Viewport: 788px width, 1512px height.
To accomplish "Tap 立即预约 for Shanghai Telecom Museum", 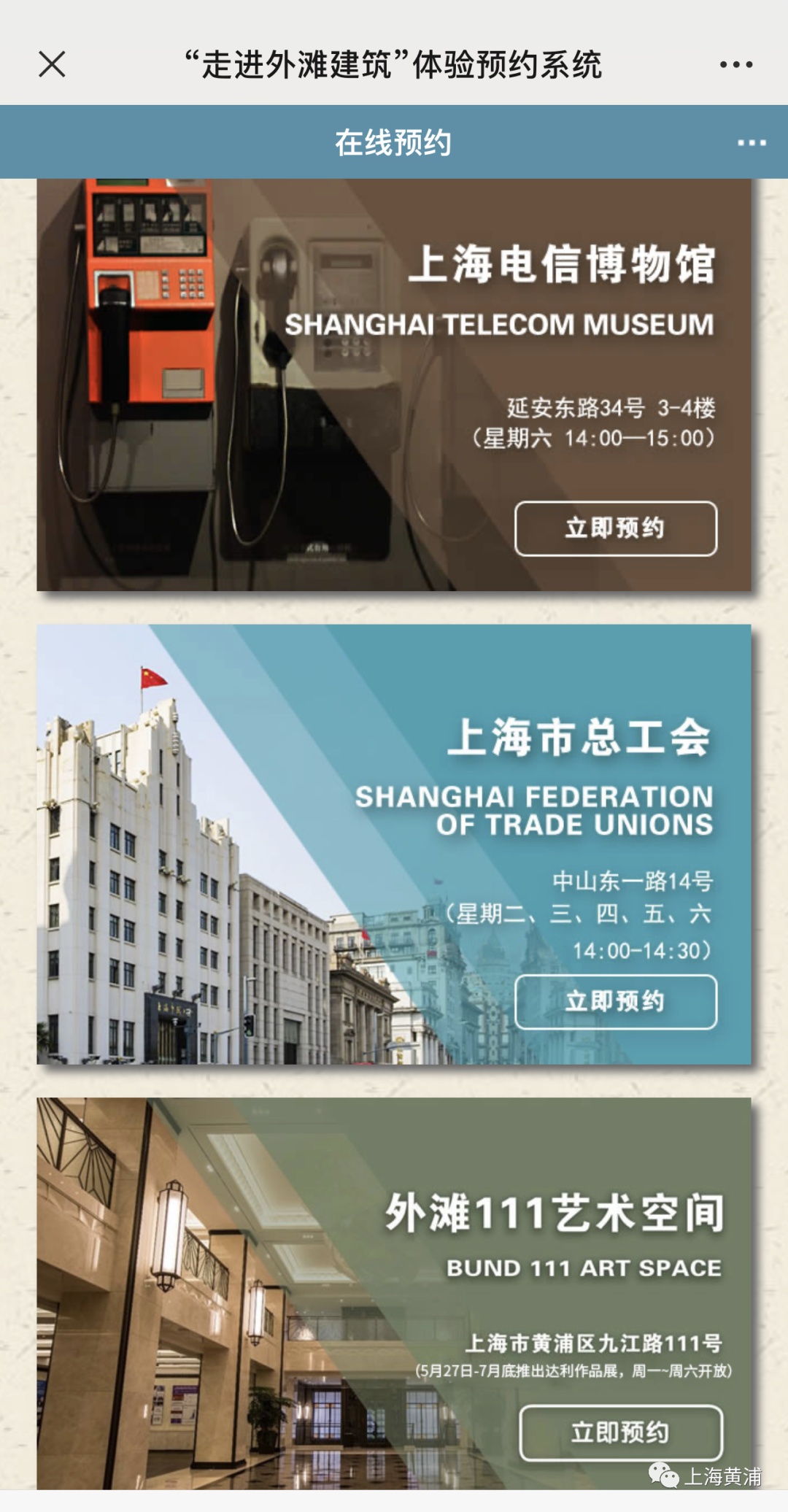I will pos(615,528).
